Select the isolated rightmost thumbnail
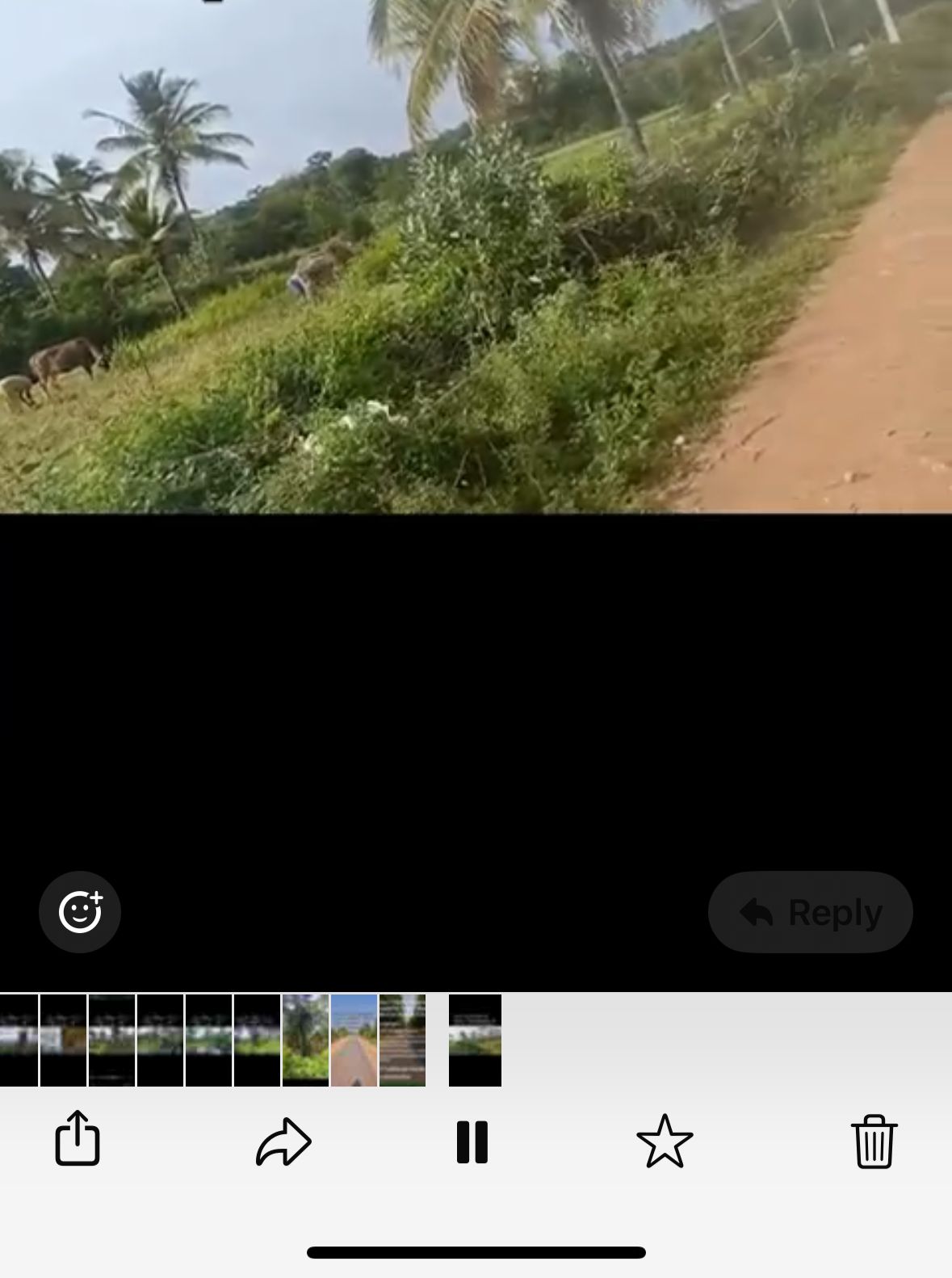Screen dimensions: 952x1278 tap(475, 1039)
